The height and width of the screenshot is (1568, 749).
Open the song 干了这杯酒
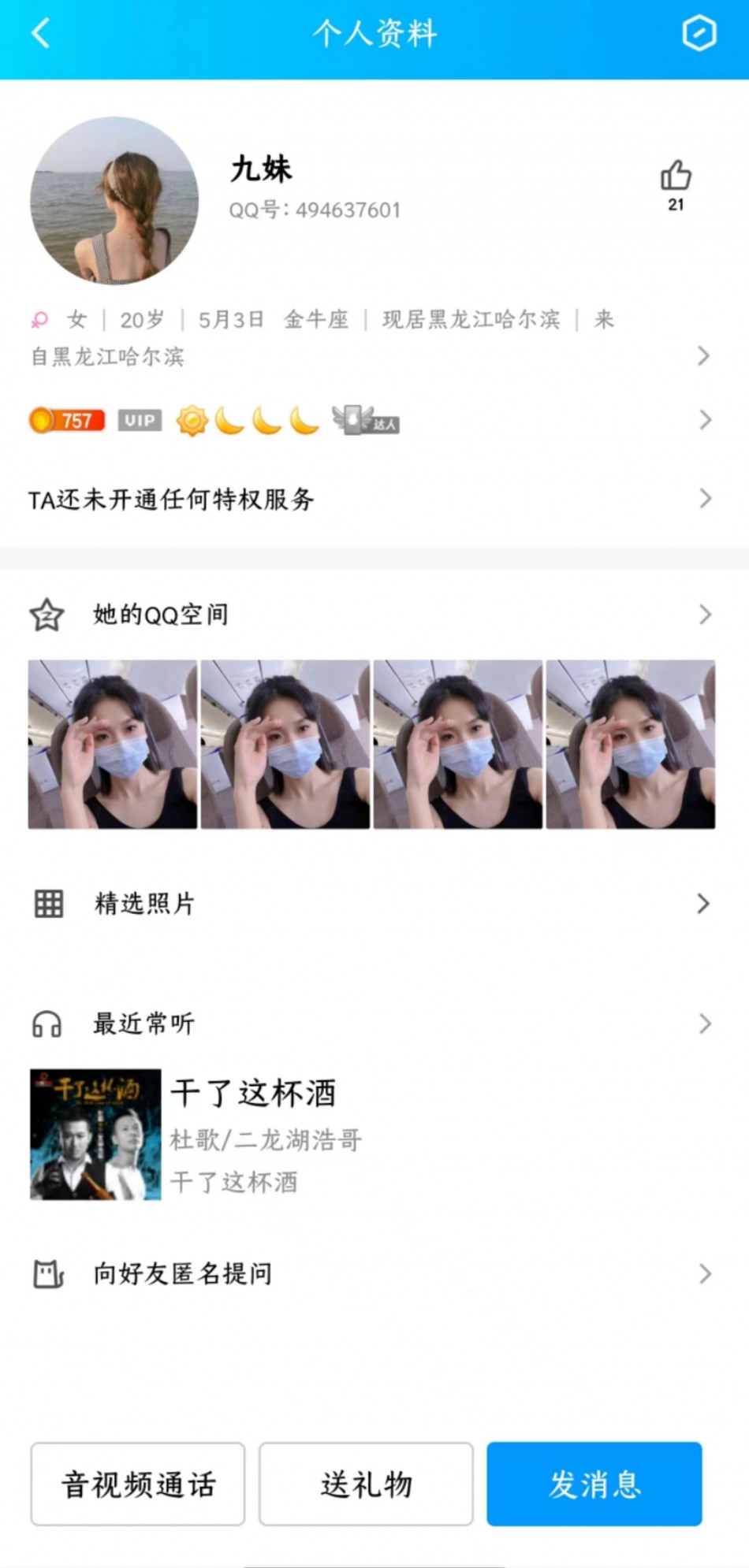point(252,1135)
